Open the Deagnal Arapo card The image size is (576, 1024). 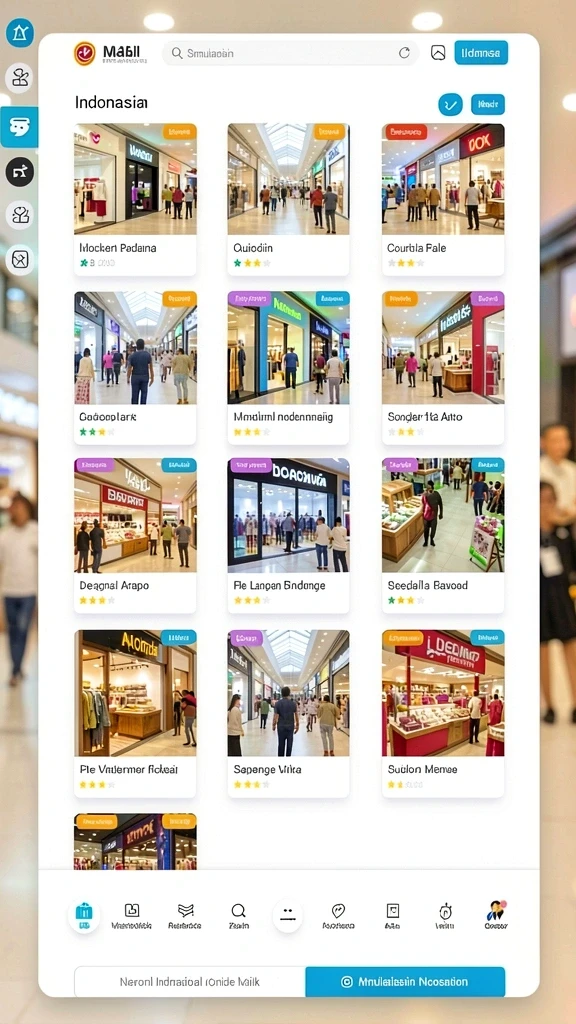135,536
